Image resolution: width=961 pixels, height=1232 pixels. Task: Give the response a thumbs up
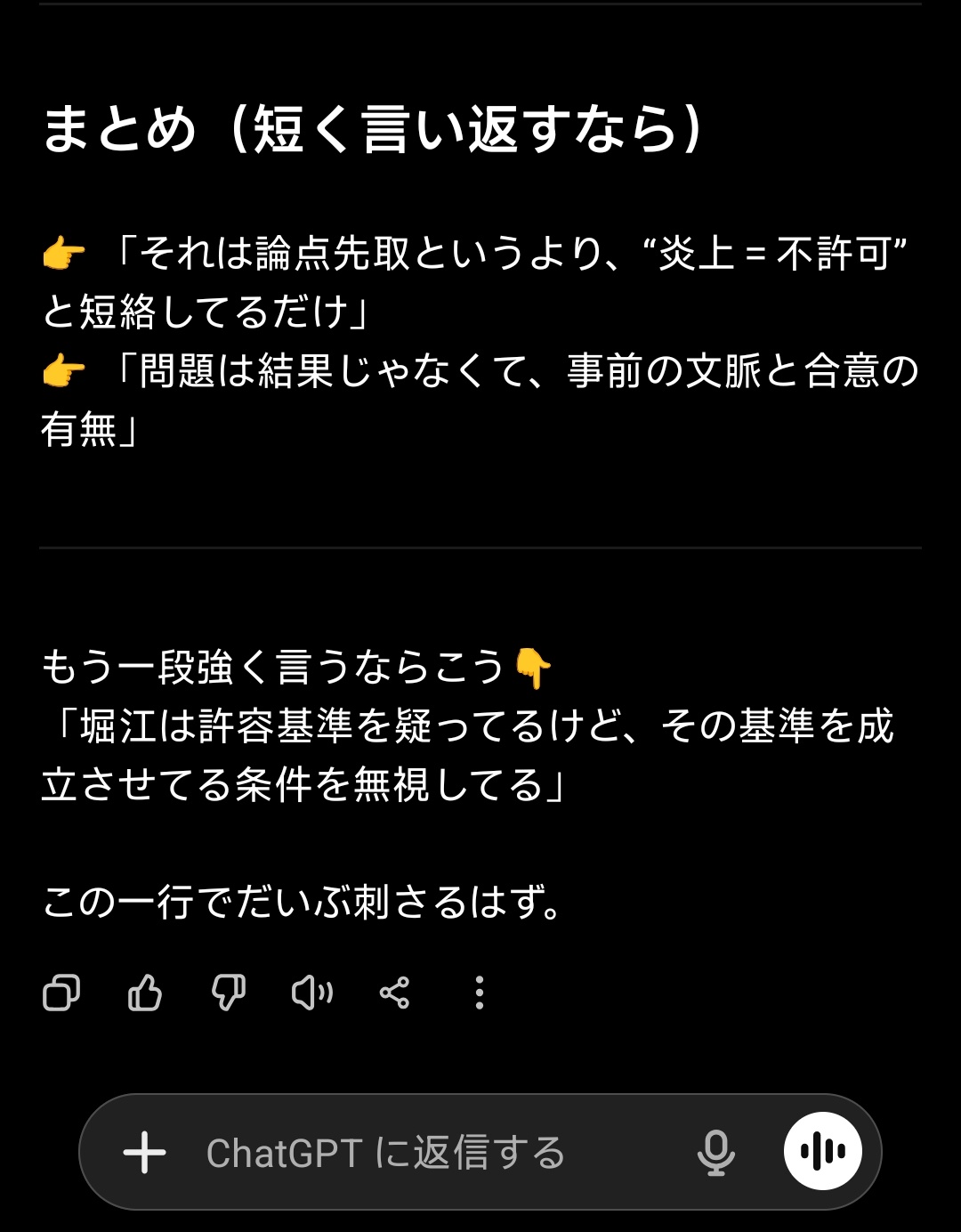pyautogui.click(x=145, y=993)
